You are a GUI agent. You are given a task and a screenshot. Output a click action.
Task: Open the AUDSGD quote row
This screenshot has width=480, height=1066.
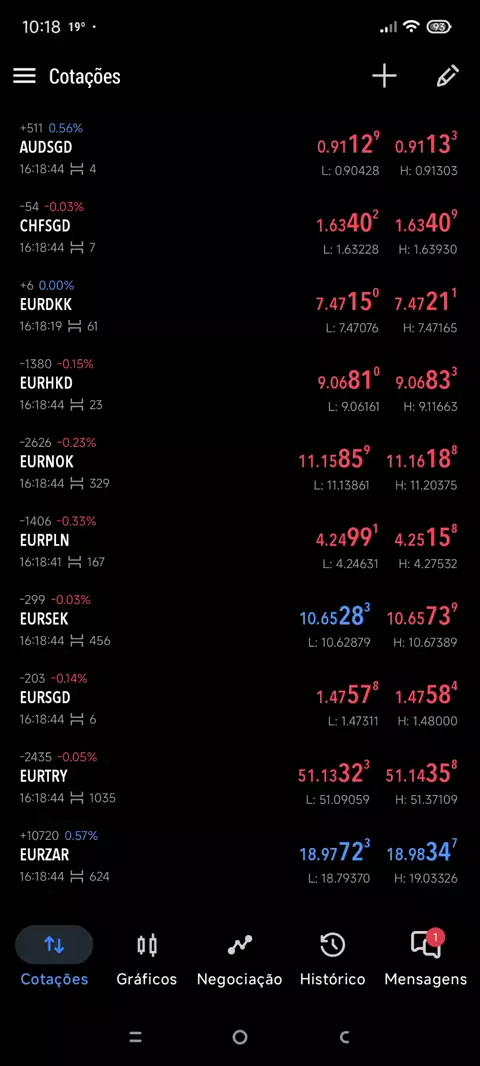(240, 148)
